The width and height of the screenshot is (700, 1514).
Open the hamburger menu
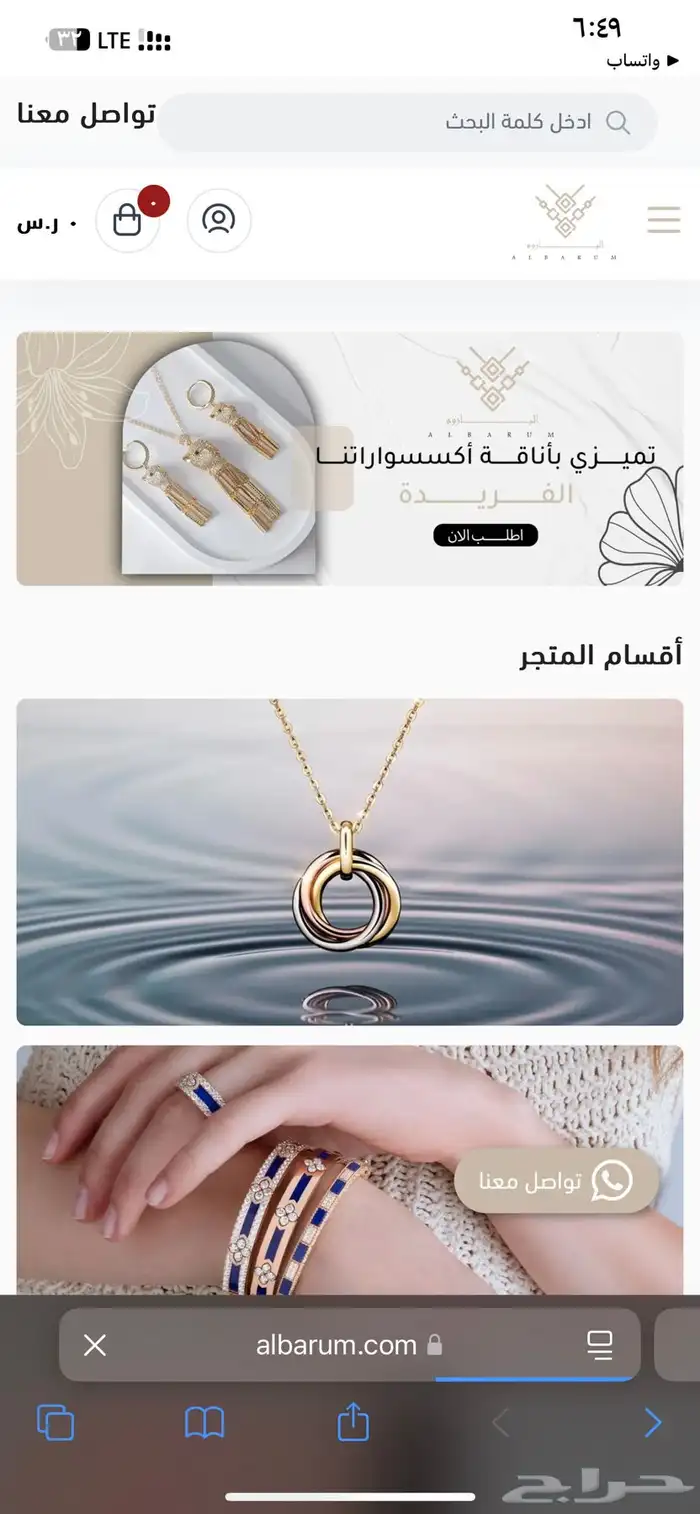(x=663, y=219)
